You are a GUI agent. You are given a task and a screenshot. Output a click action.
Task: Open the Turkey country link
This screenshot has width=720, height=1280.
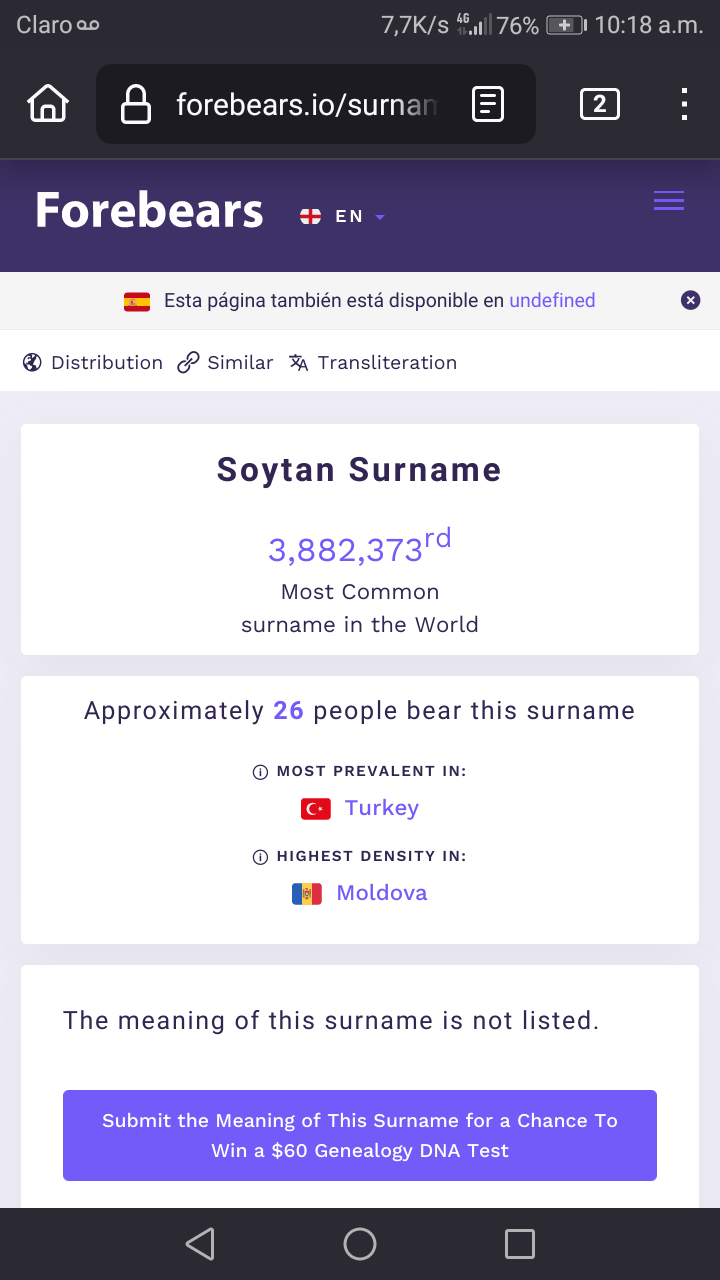381,808
